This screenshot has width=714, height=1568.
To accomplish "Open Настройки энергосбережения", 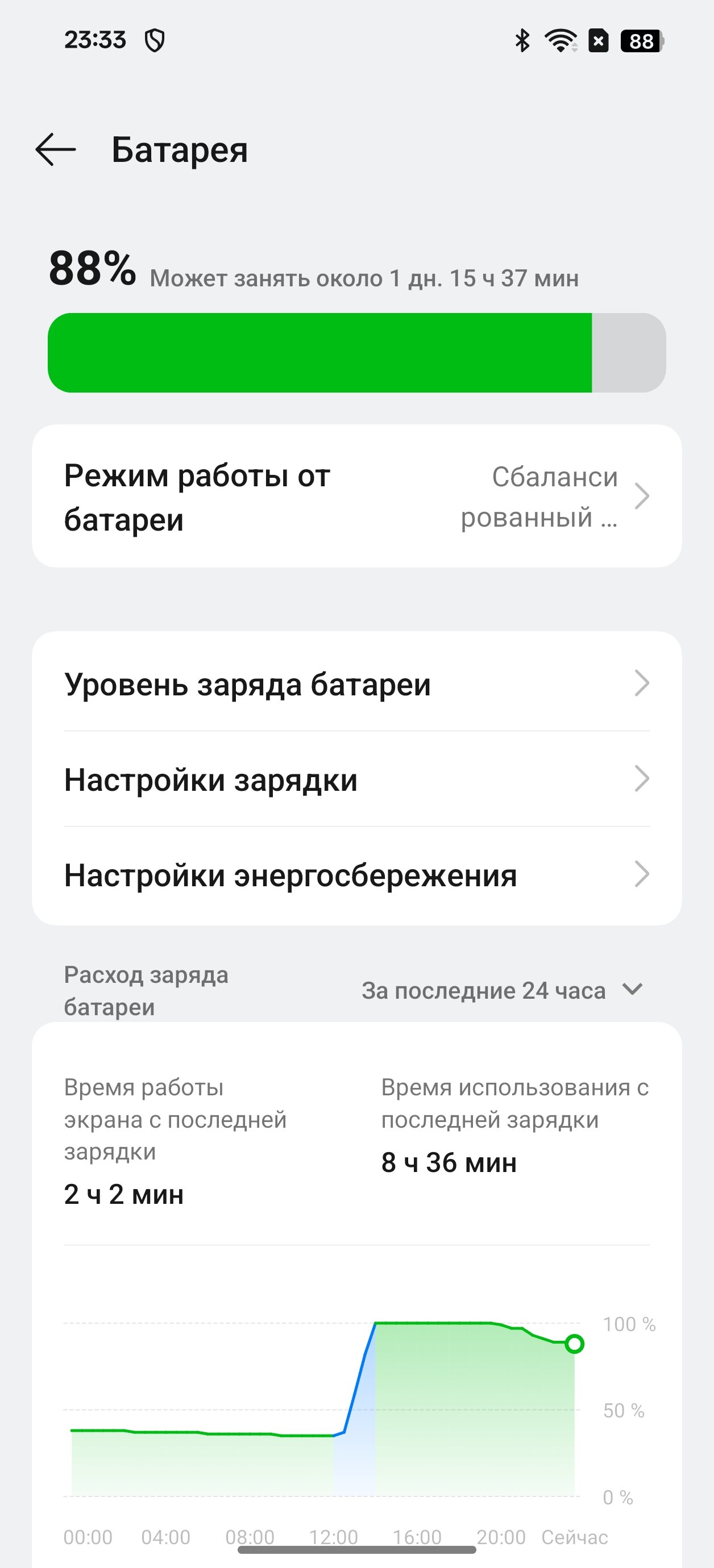I will coord(357,875).
